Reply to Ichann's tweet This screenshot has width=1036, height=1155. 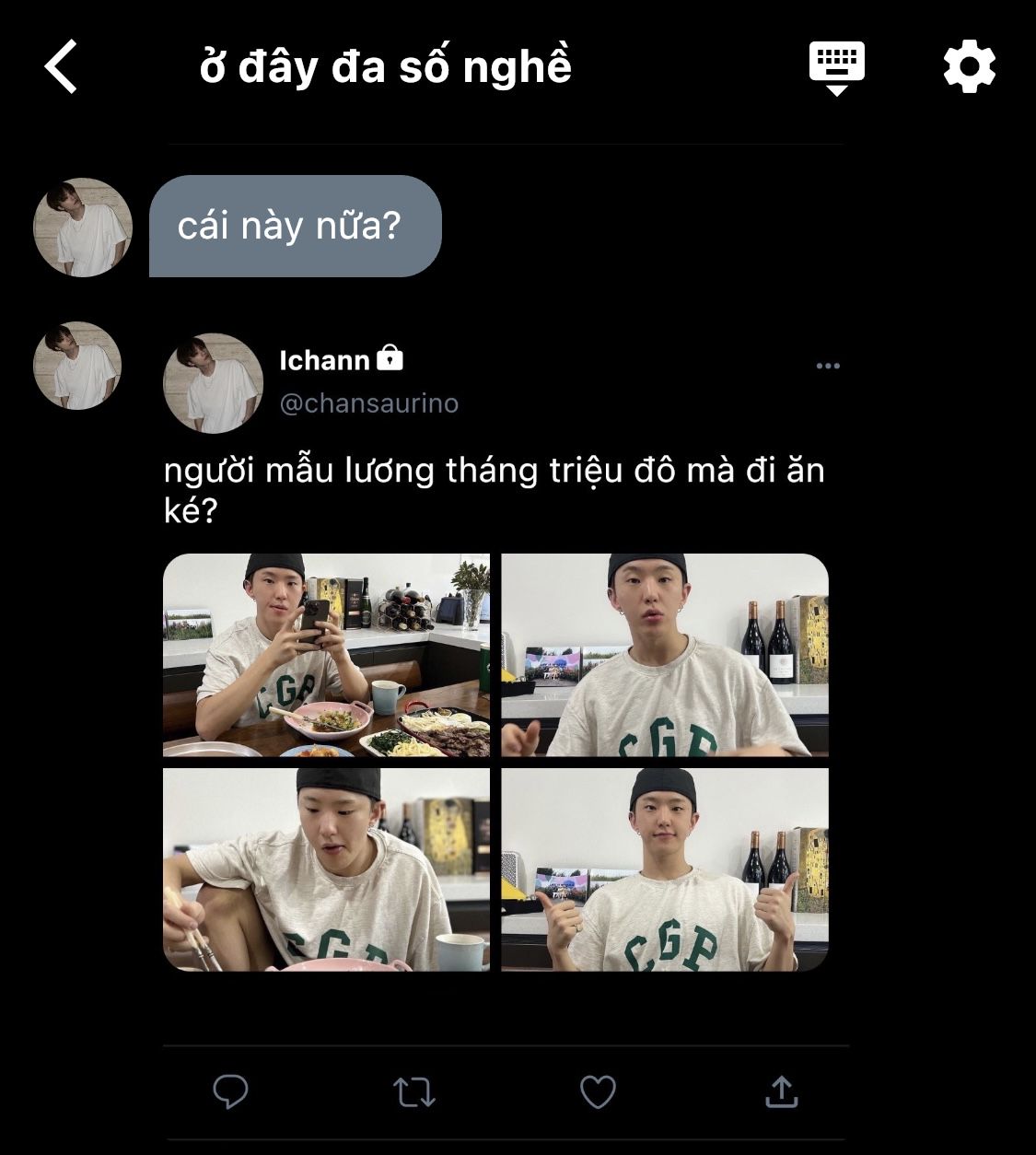pyautogui.click(x=230, y=1091)
